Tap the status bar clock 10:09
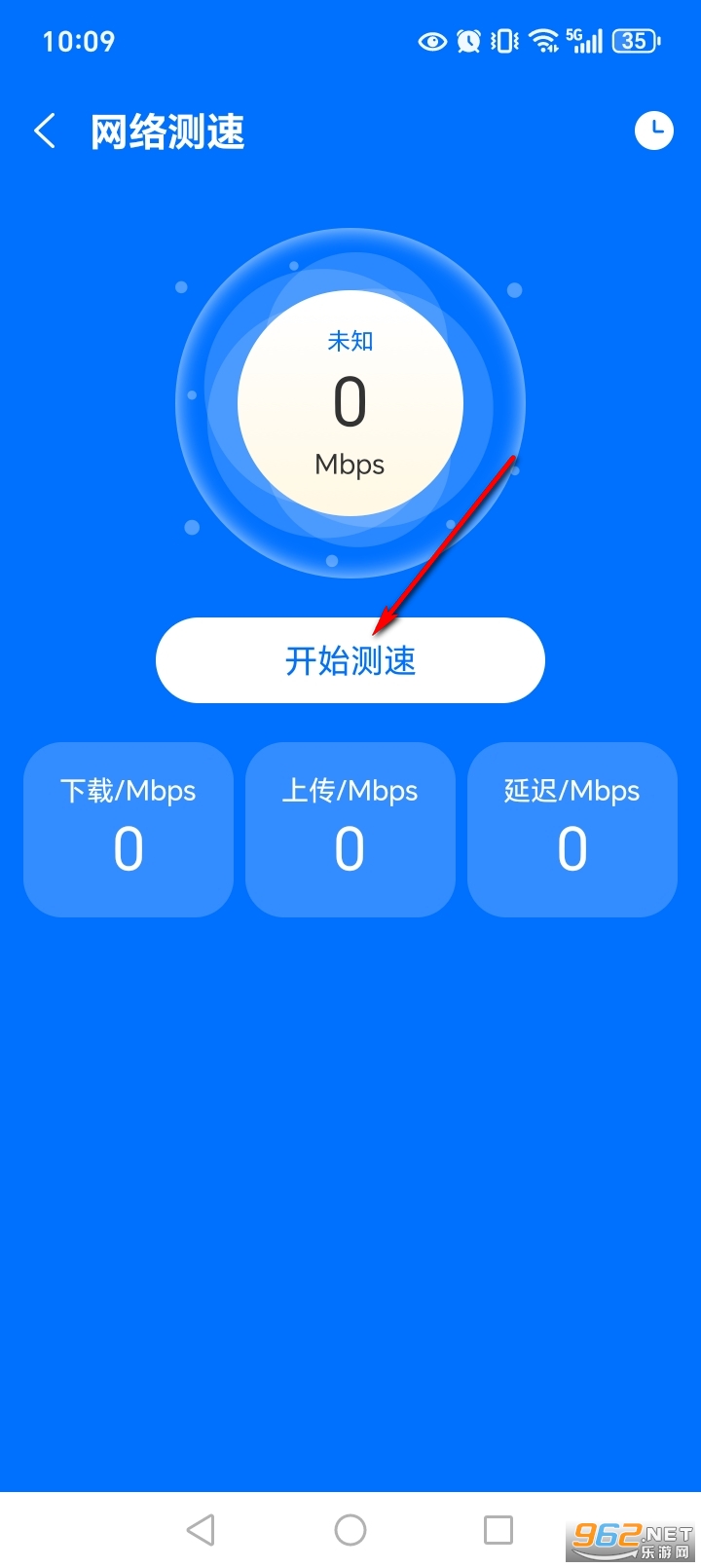 [x=79, y=41]
